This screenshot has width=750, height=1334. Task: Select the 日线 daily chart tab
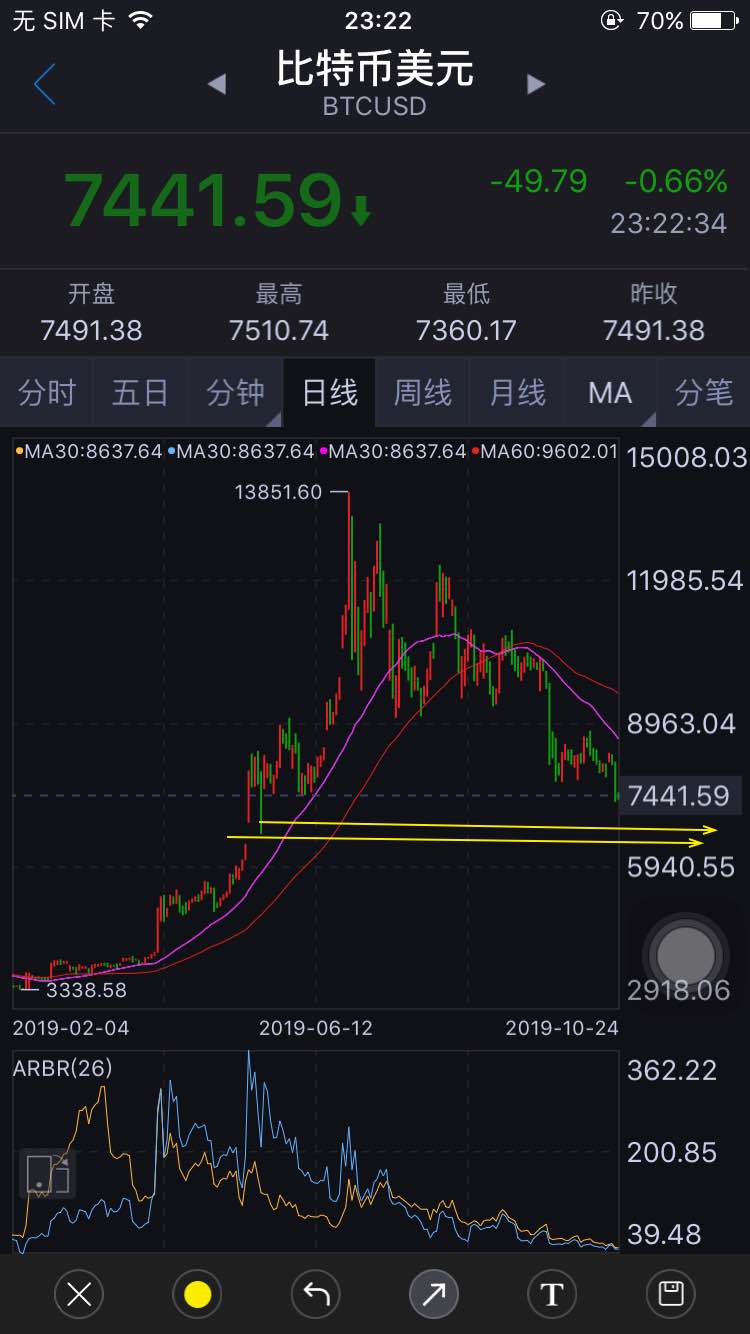point(329,393)
